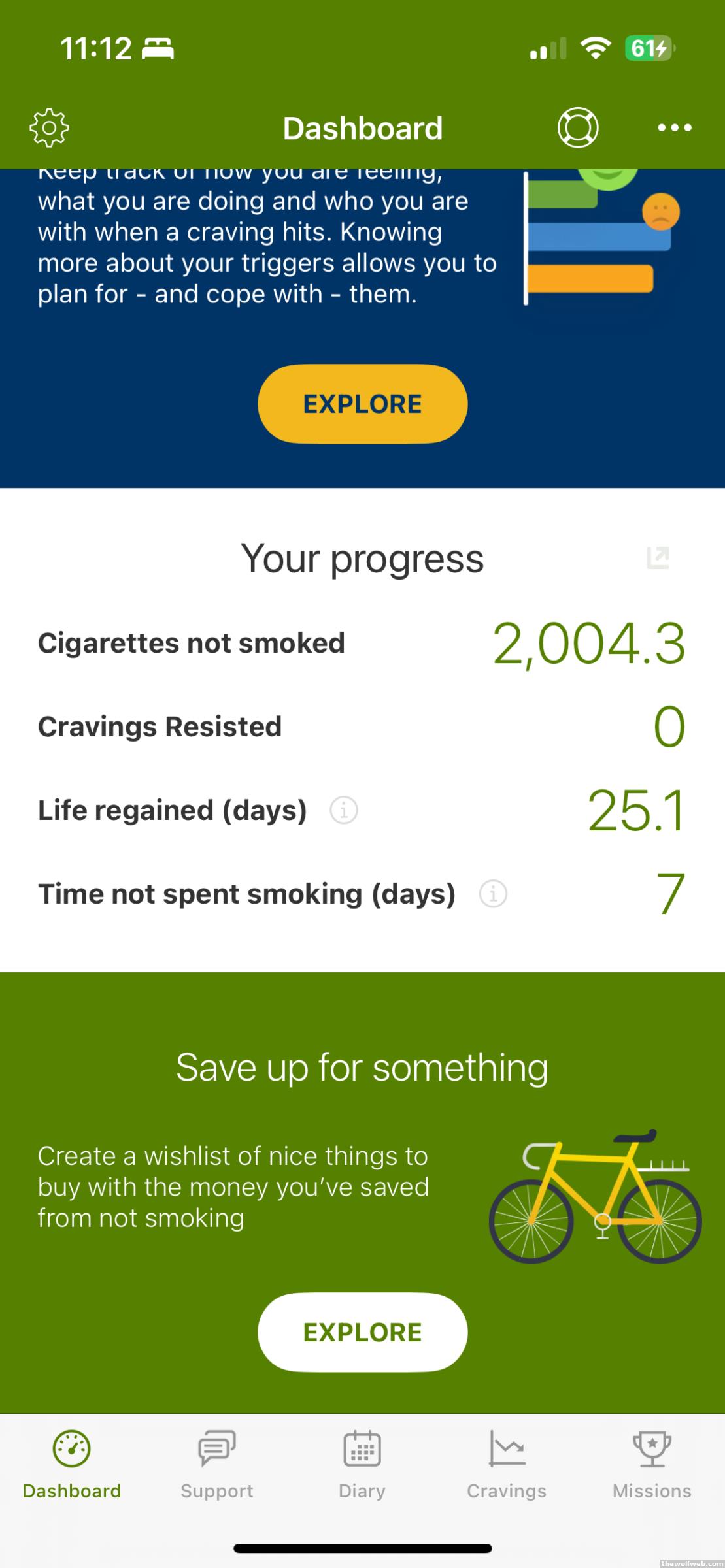Explore the Save up for something wishlist
The image size is (725, 1568).
(x=362, y=1332)
